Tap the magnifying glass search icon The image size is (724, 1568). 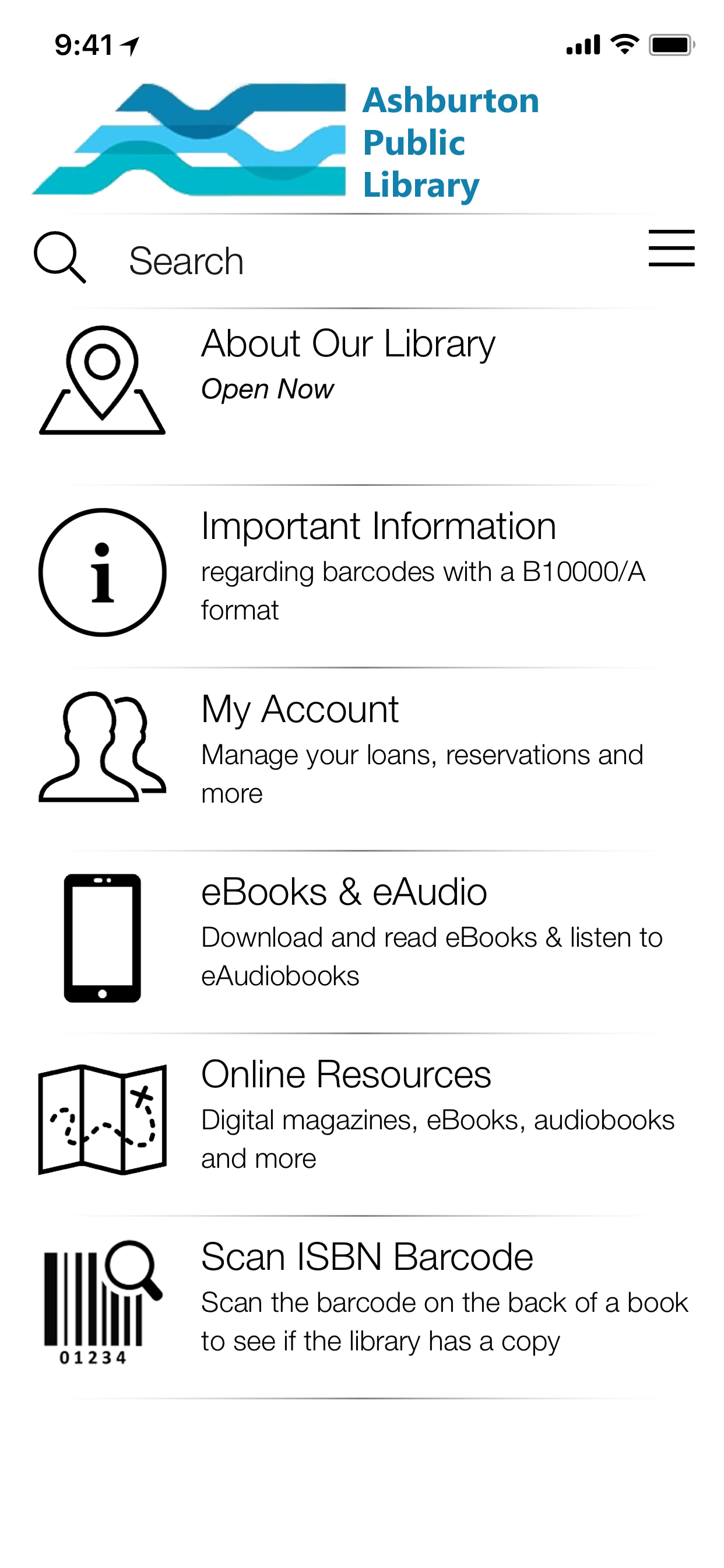(x=59, y=257)
